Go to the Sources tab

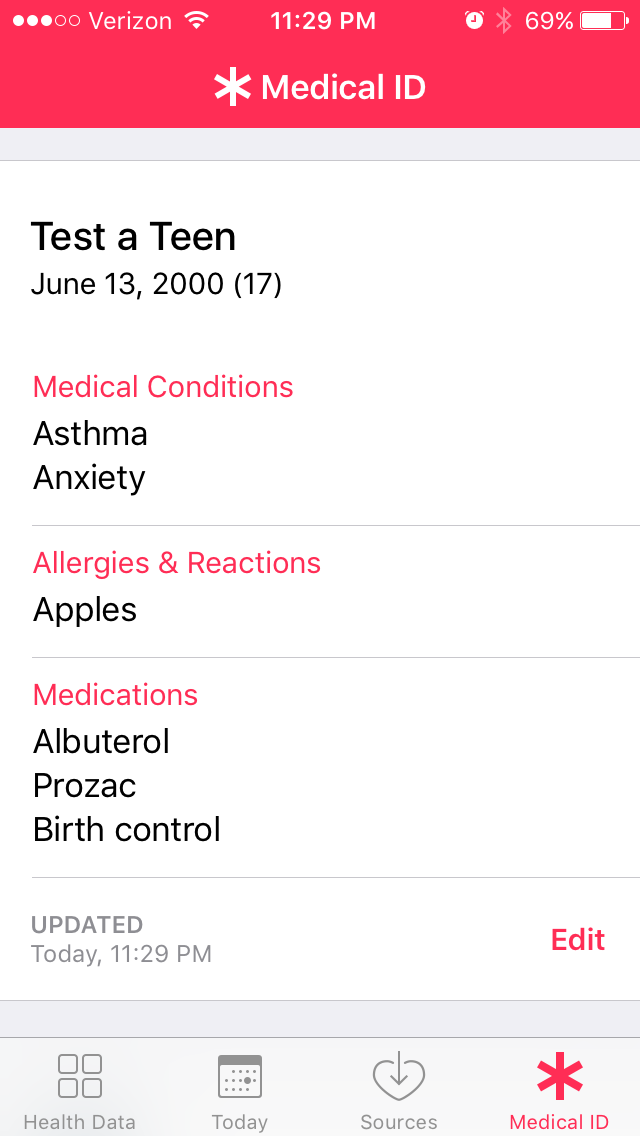pos(399,1089)
